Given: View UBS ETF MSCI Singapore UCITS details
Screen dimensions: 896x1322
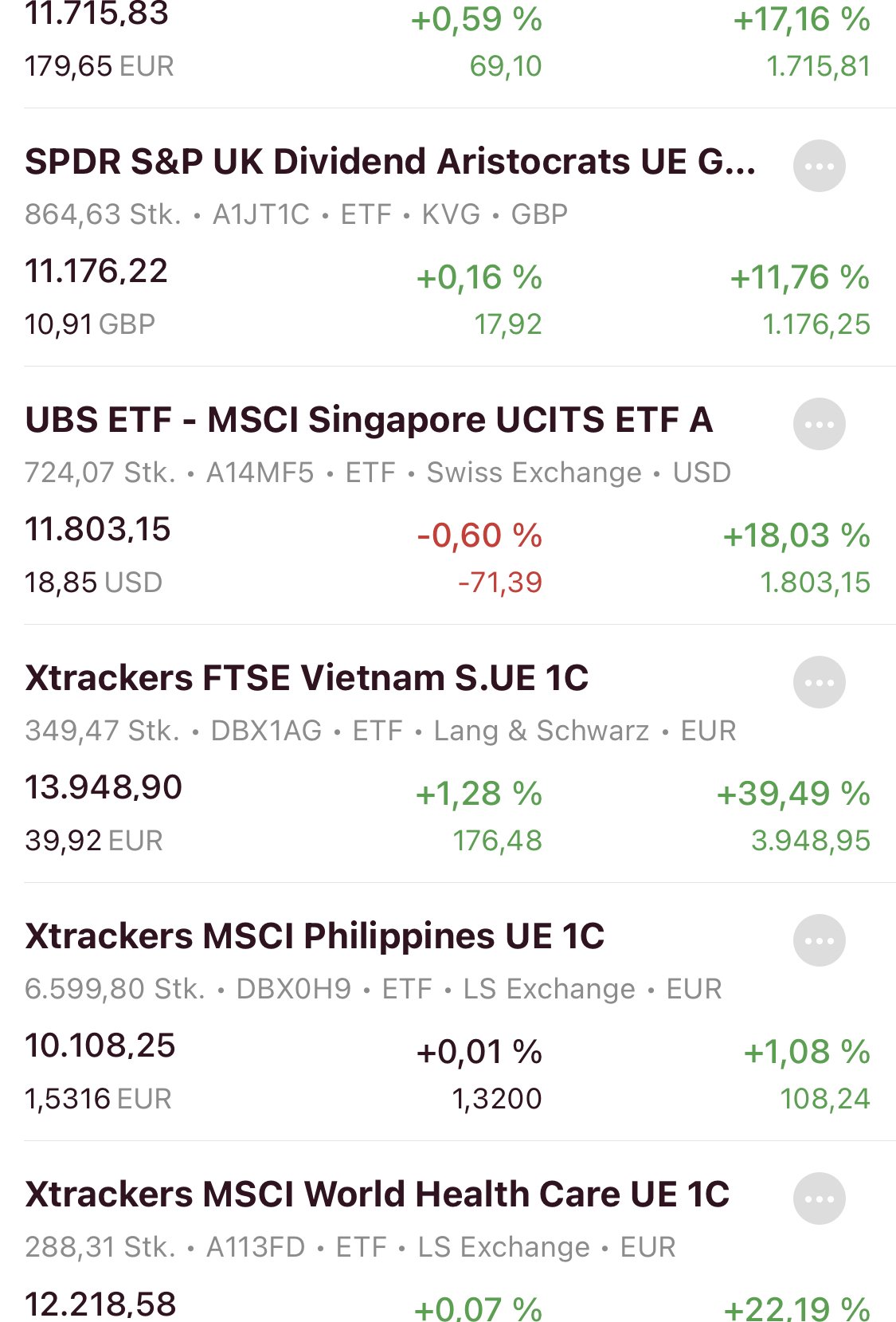Looking at the screenshot, I should tap(369, 421).
